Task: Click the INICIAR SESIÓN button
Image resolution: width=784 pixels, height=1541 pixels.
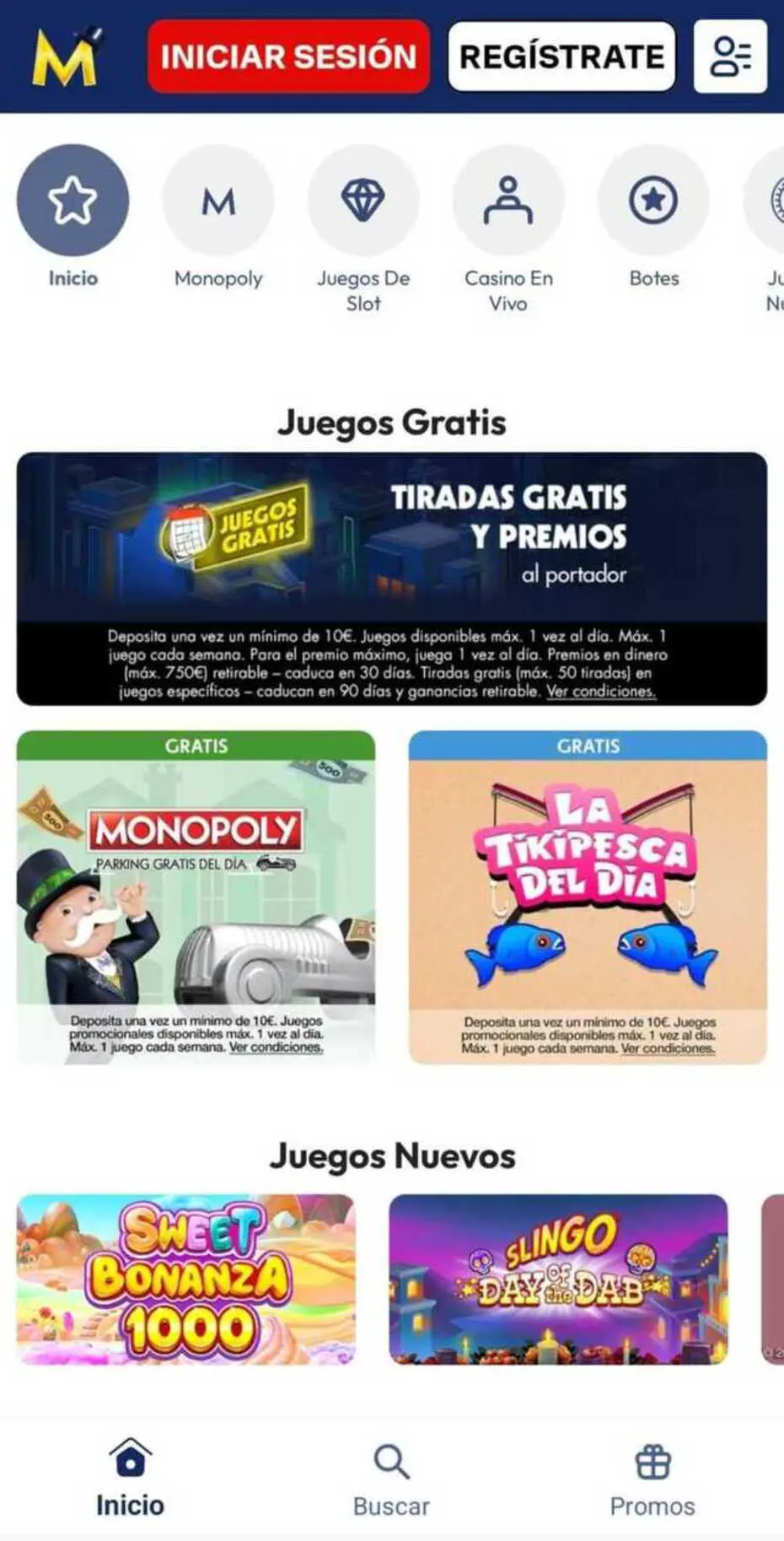Action: tap(288, 56)
